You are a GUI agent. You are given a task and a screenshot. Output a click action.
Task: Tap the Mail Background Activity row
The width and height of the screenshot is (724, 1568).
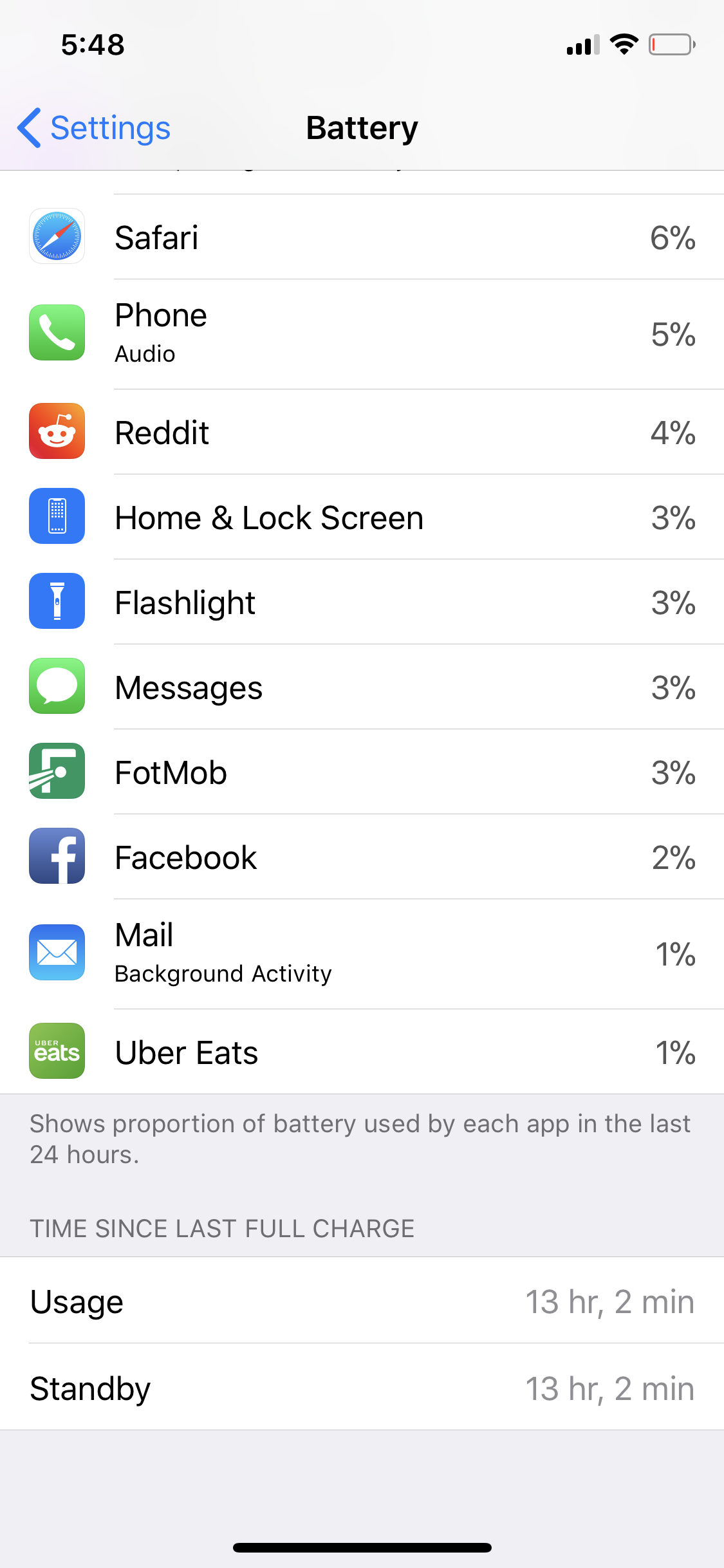(362, 953)
